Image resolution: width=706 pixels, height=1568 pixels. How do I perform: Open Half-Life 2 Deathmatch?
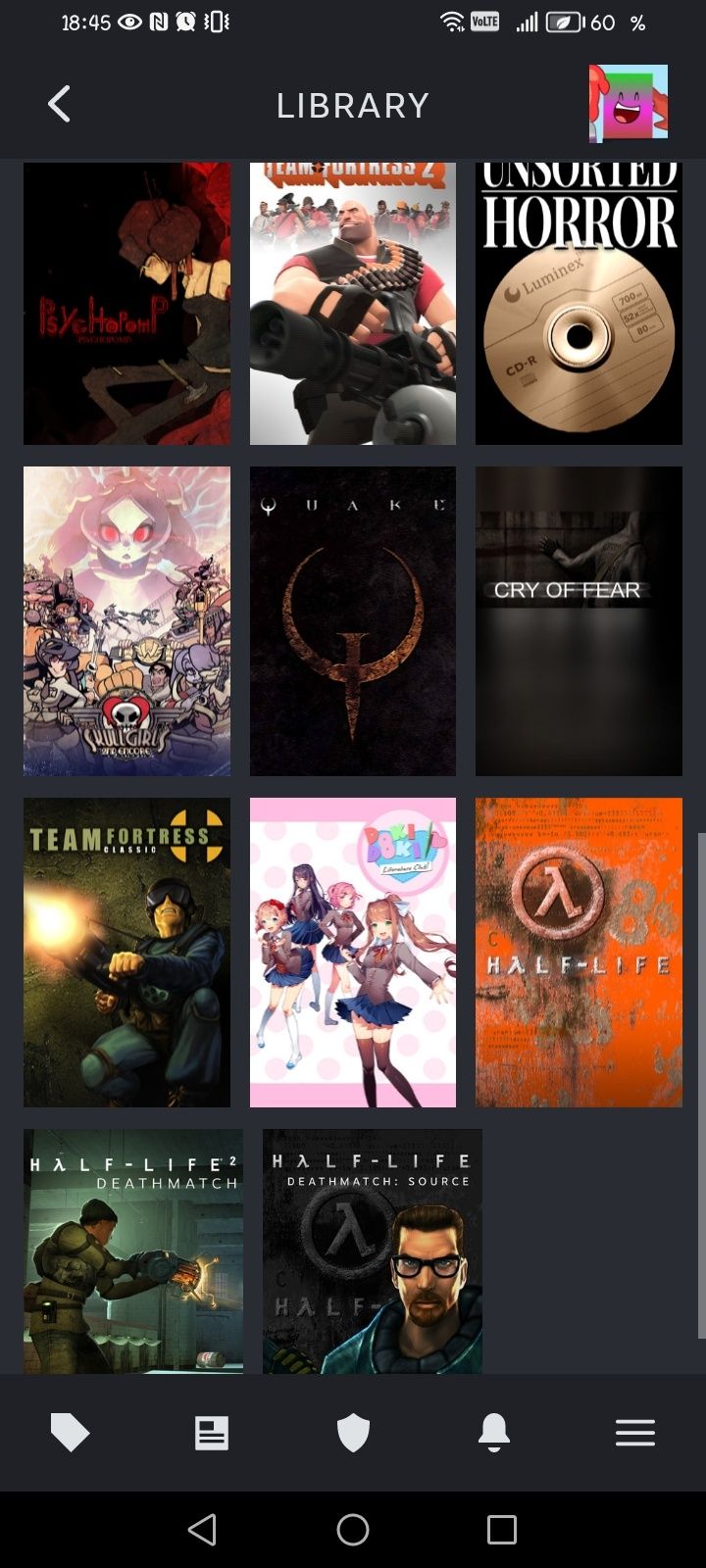coord(132,1250)
